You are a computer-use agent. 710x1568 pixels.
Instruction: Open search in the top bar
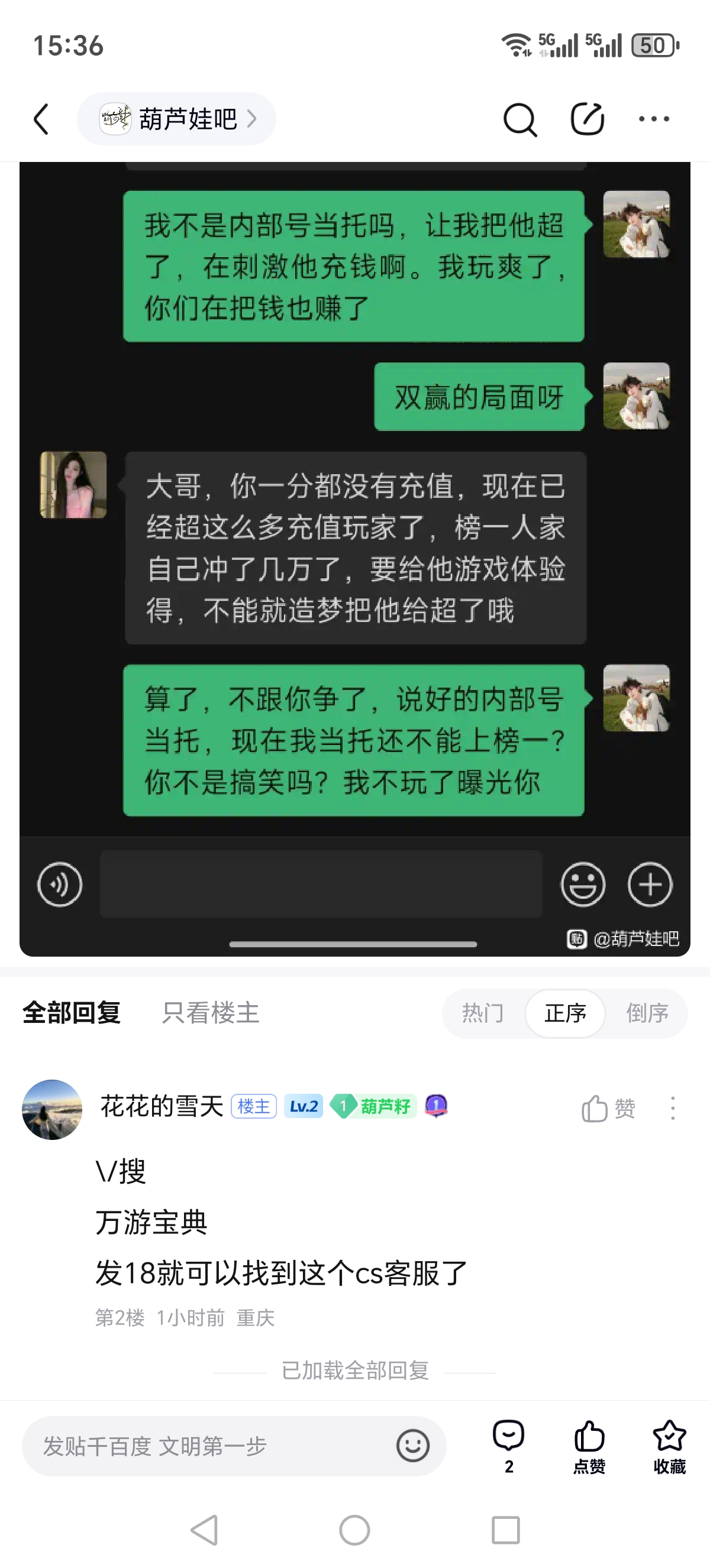519,119
